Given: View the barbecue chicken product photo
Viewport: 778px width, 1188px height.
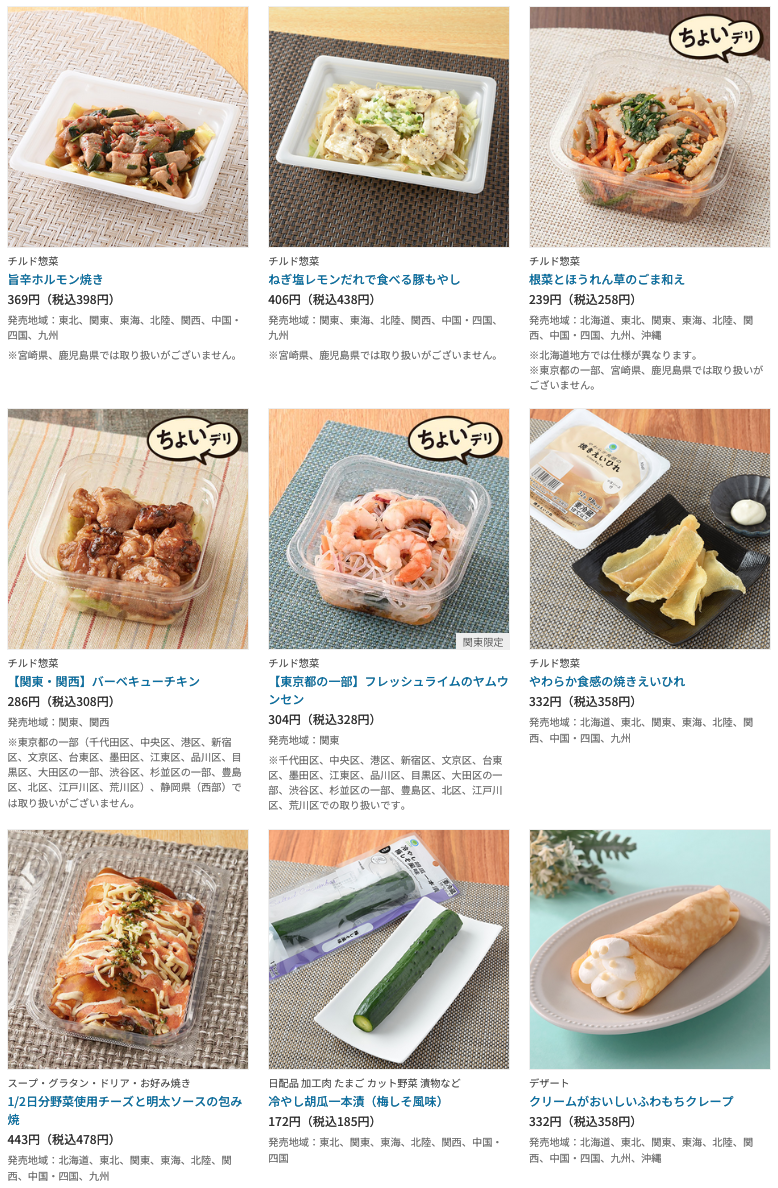Looking at the screenshot, I should (x=128, y=528).
